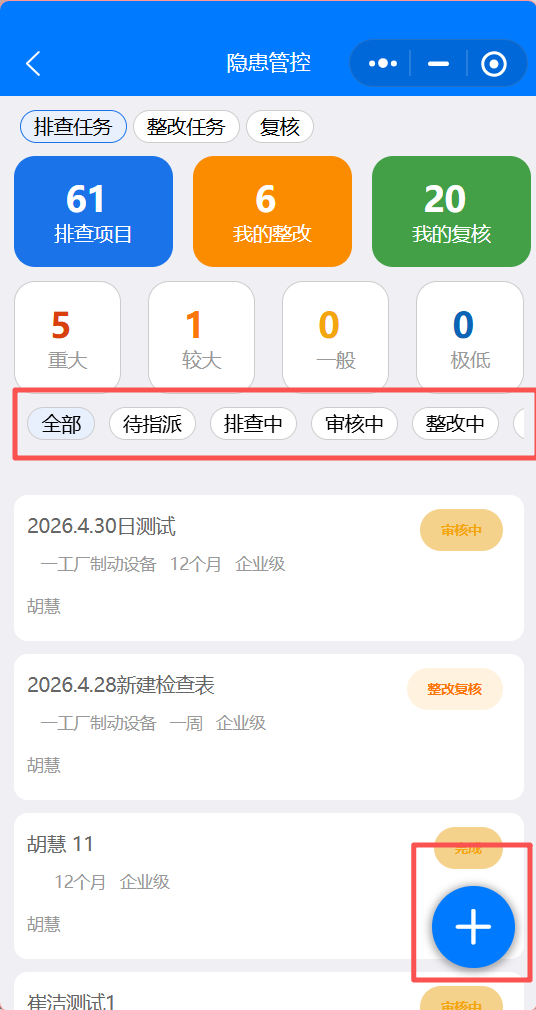Go back using the header arrow
This screenshot has height=1010, width=536.
pos(34,63)
